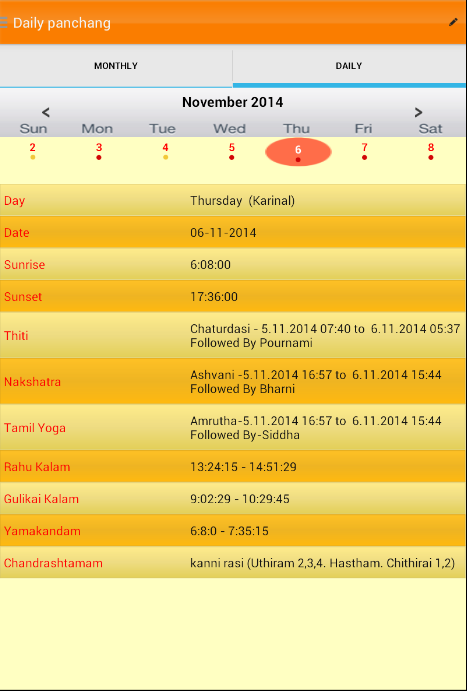Switch to the Monthly tab
This screenshot has width=467, height=691.
coord(116,66)
